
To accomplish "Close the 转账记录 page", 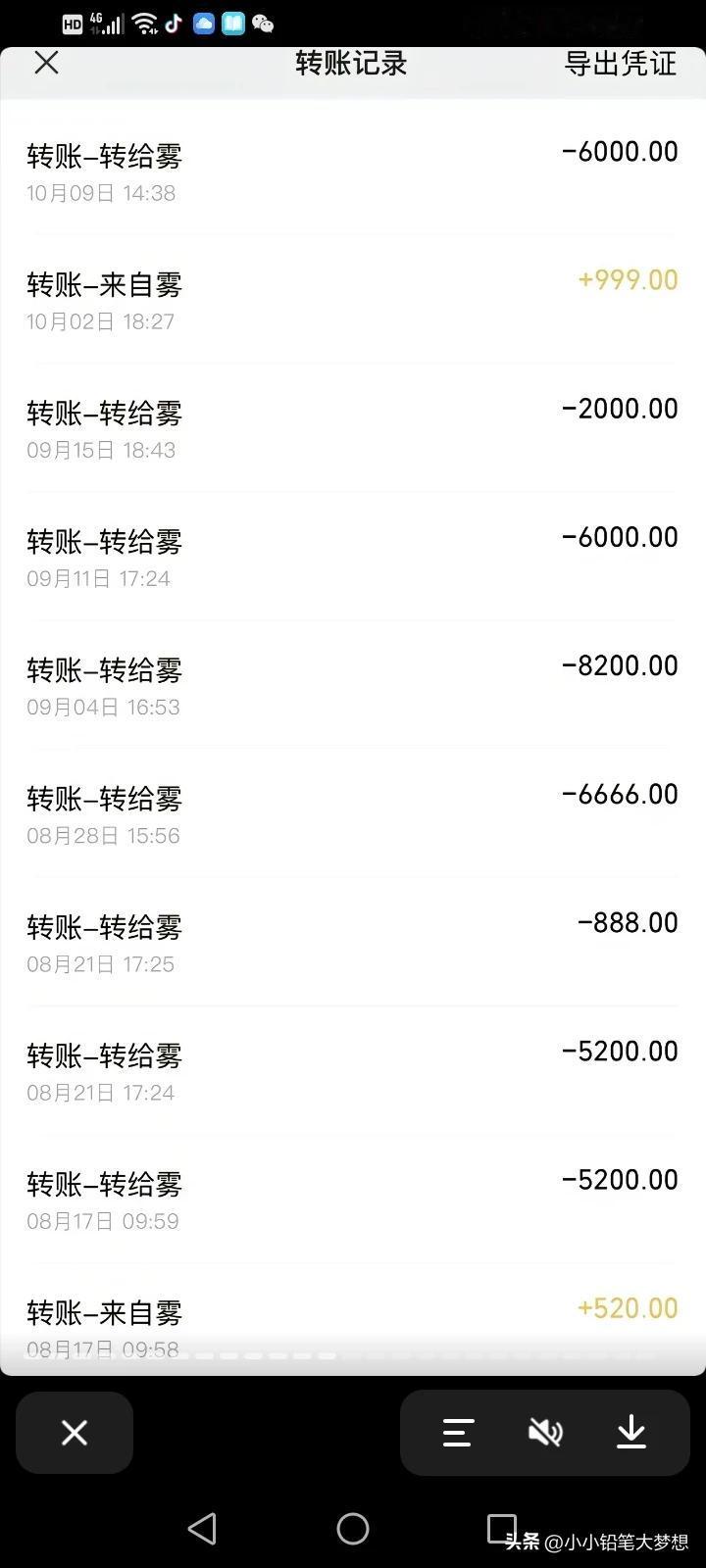I will click(x=46, y=63).
